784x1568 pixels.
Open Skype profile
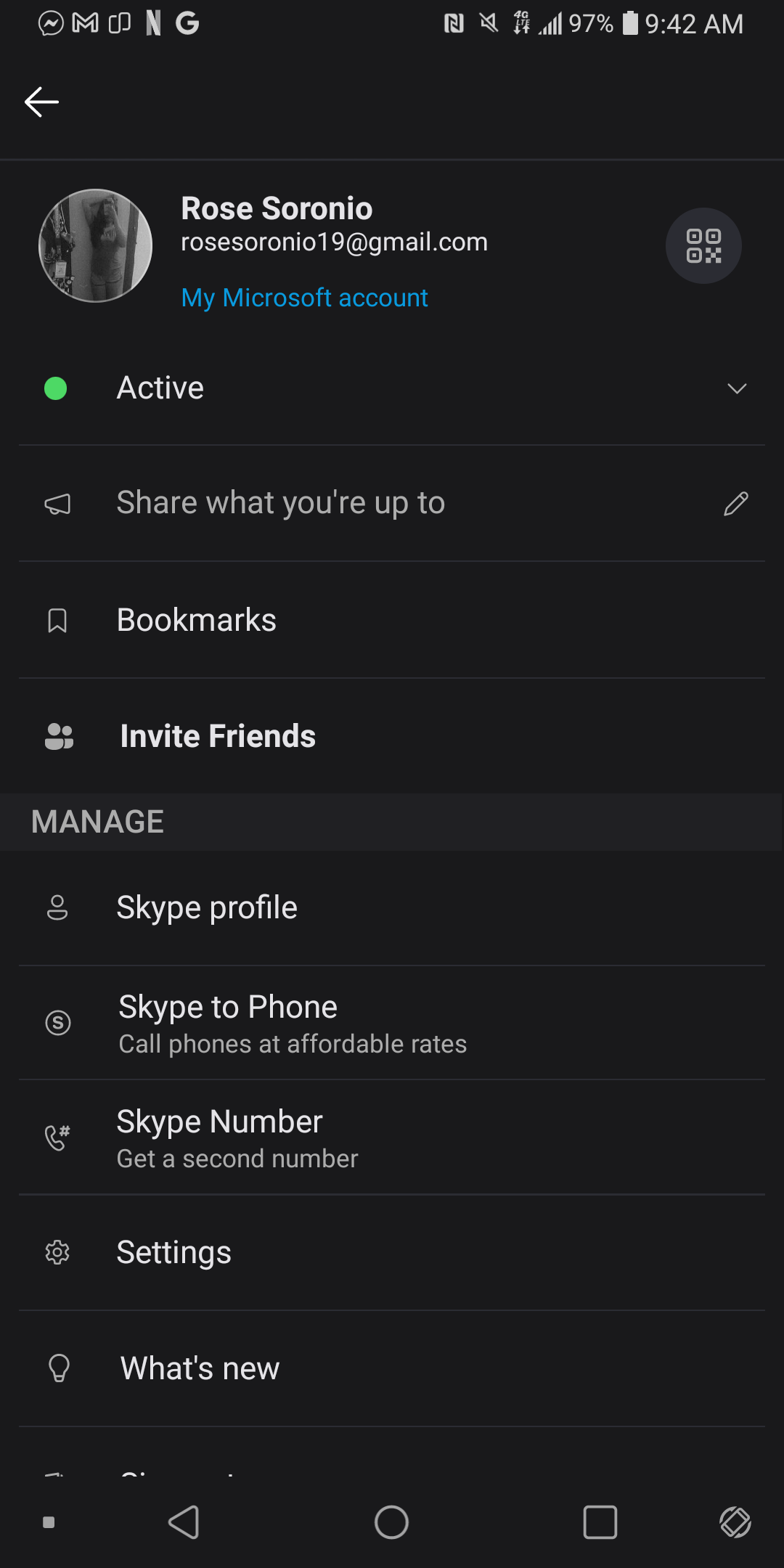pyautogui.click(x=392, y=907)
